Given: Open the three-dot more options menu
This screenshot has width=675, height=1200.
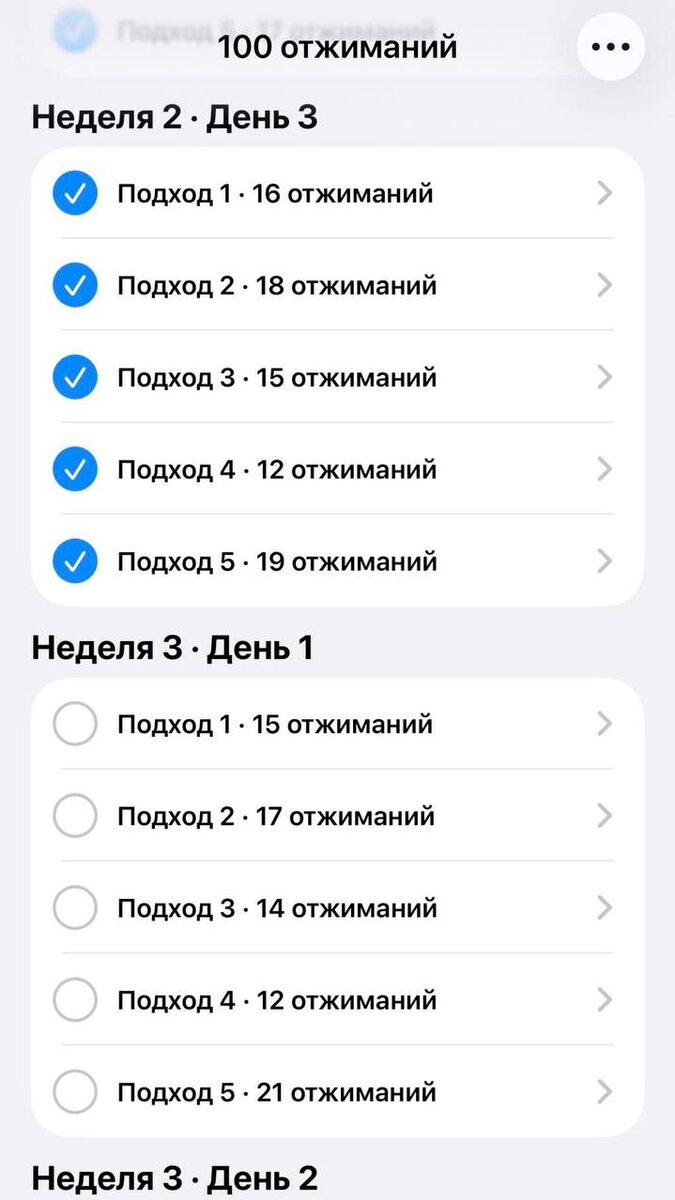Looking at the screenshot, I should click(x=610, y=46).
